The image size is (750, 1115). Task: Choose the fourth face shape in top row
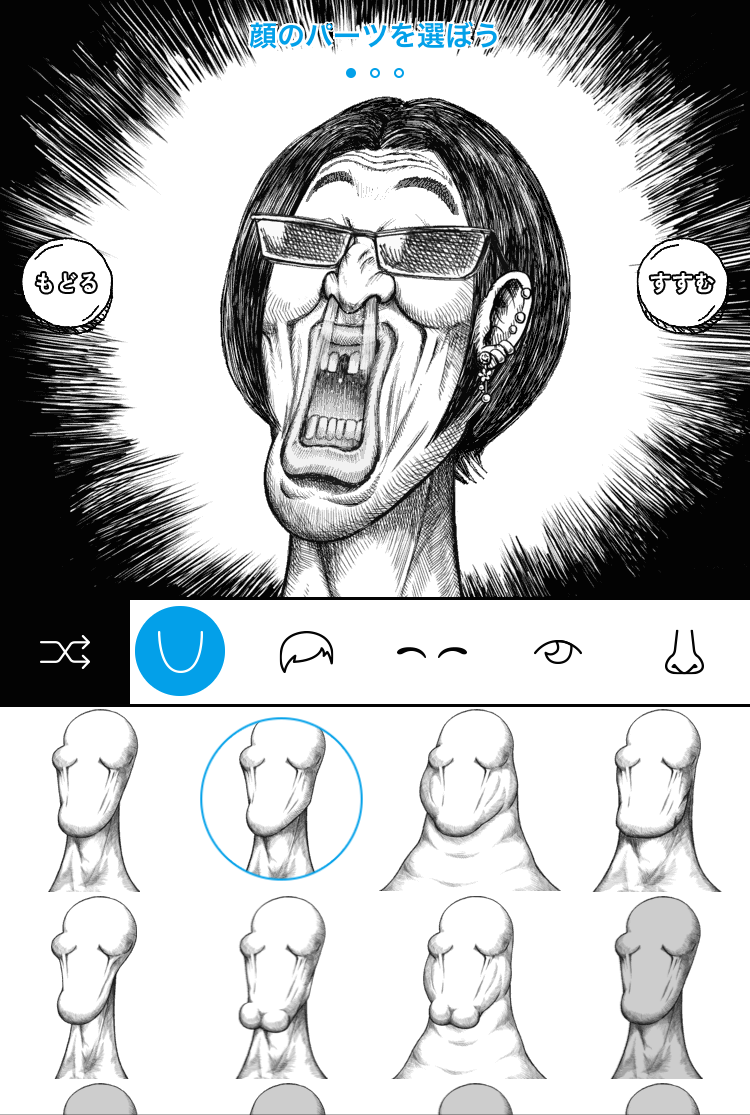(x=655, y=800)
